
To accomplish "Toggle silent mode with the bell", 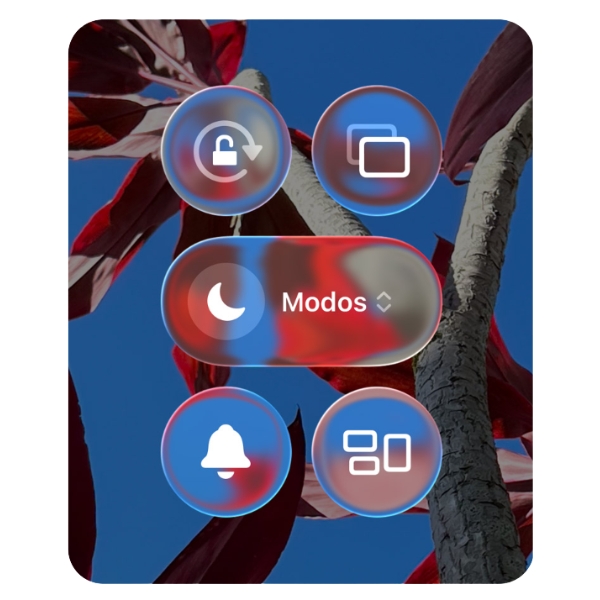I will [x=227, y=452].
